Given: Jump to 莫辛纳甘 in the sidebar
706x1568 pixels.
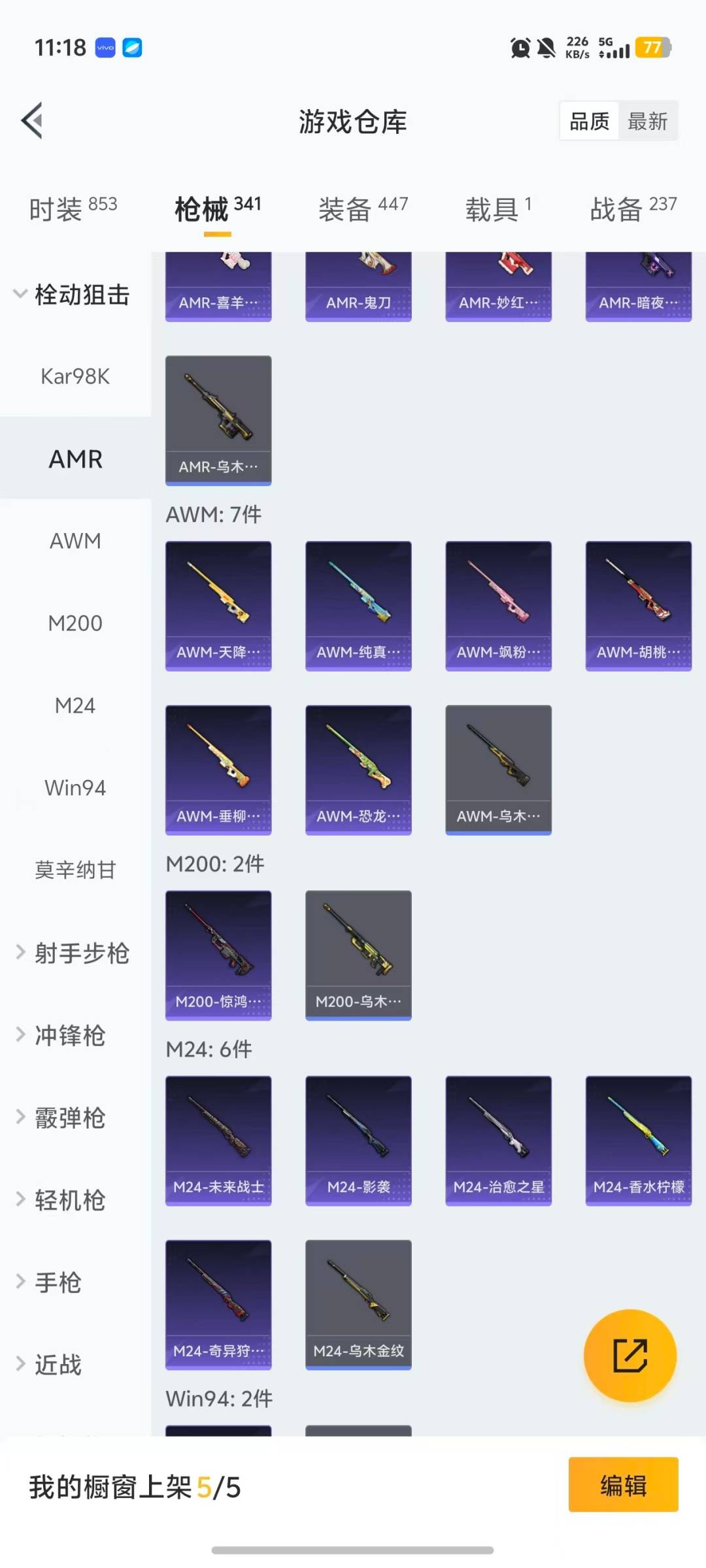Looking at the screenshot, I should [75, 870].
